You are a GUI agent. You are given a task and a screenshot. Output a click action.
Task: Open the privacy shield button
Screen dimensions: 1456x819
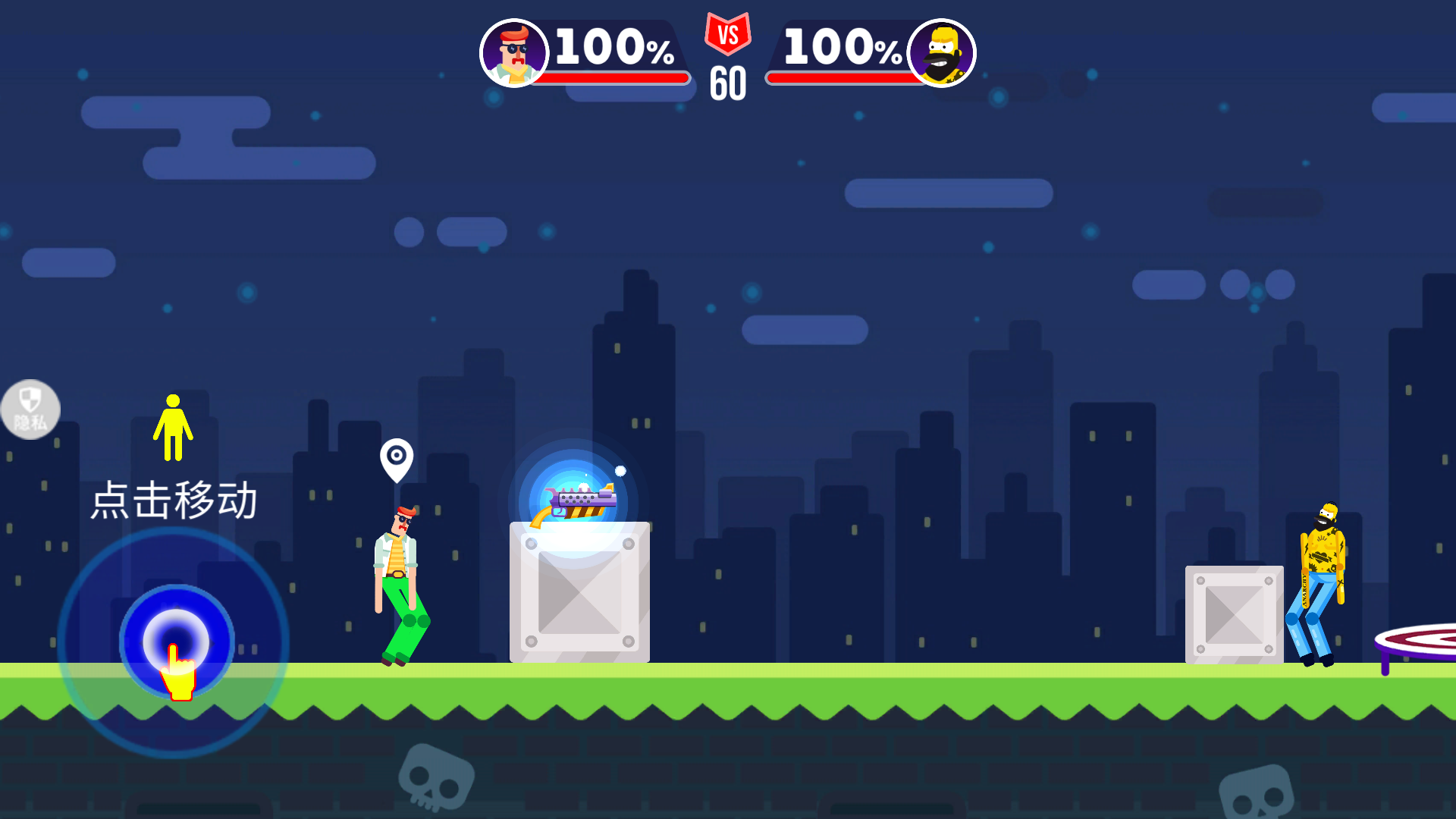[x=30, y=409]
